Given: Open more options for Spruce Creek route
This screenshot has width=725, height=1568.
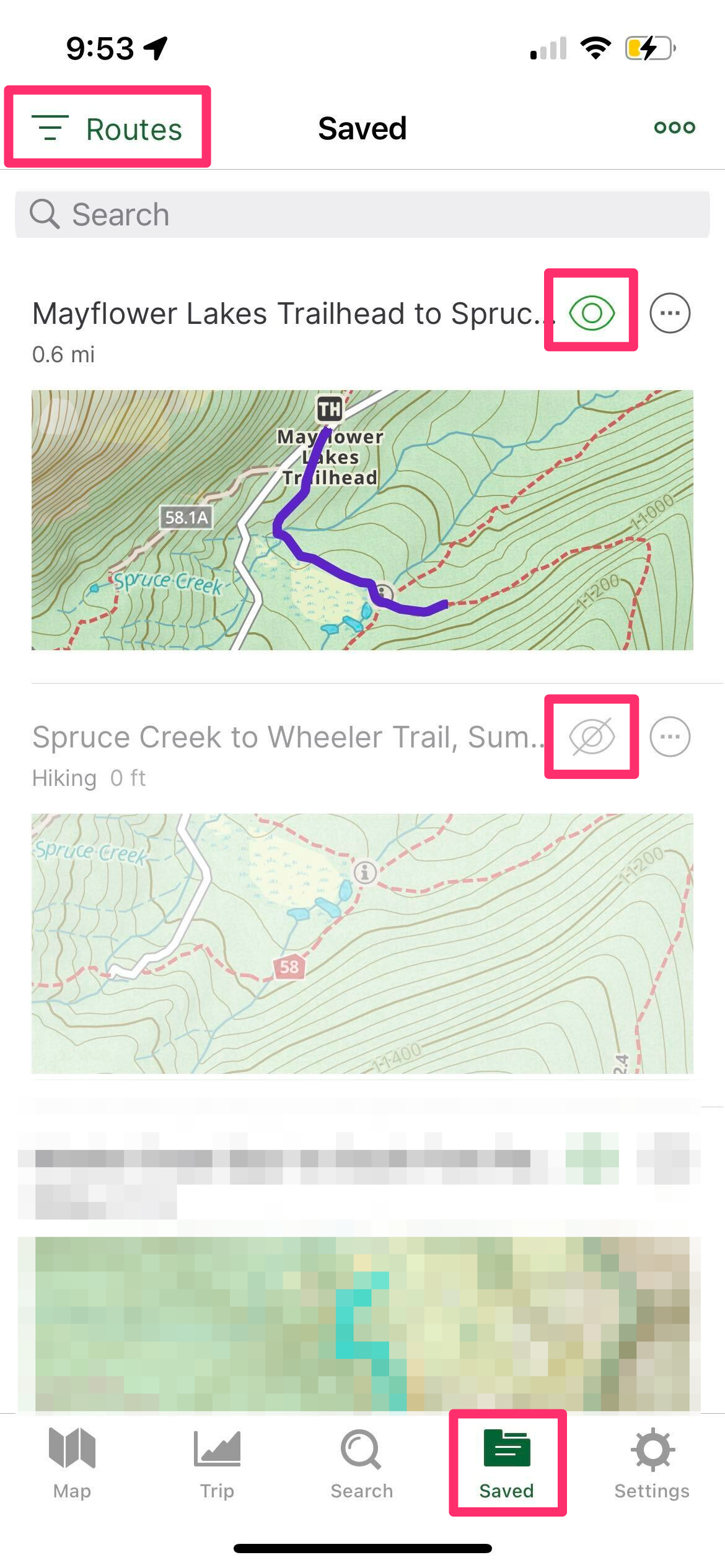Looking at the screenshot, I should click(x=670, y=736).
